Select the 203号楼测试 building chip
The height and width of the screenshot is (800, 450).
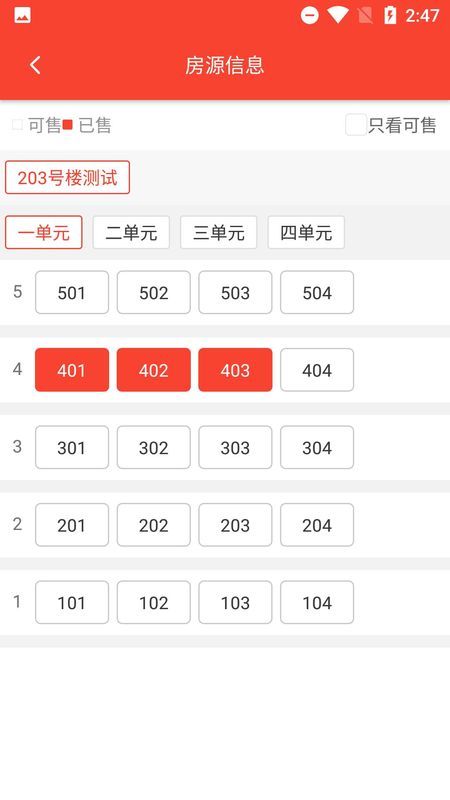point(67,178)
